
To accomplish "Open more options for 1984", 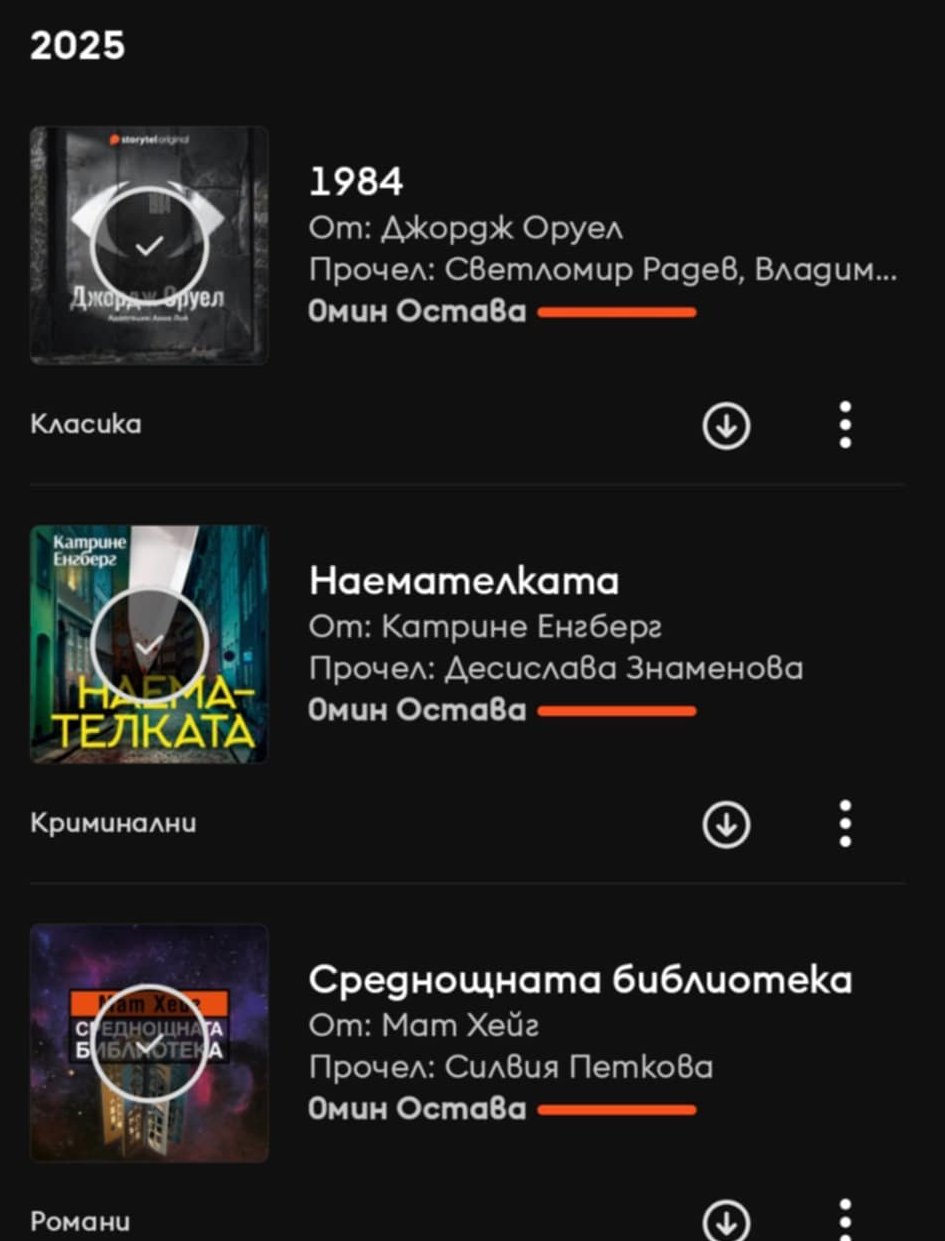I will pyautogui.click(x=846, y=425).
